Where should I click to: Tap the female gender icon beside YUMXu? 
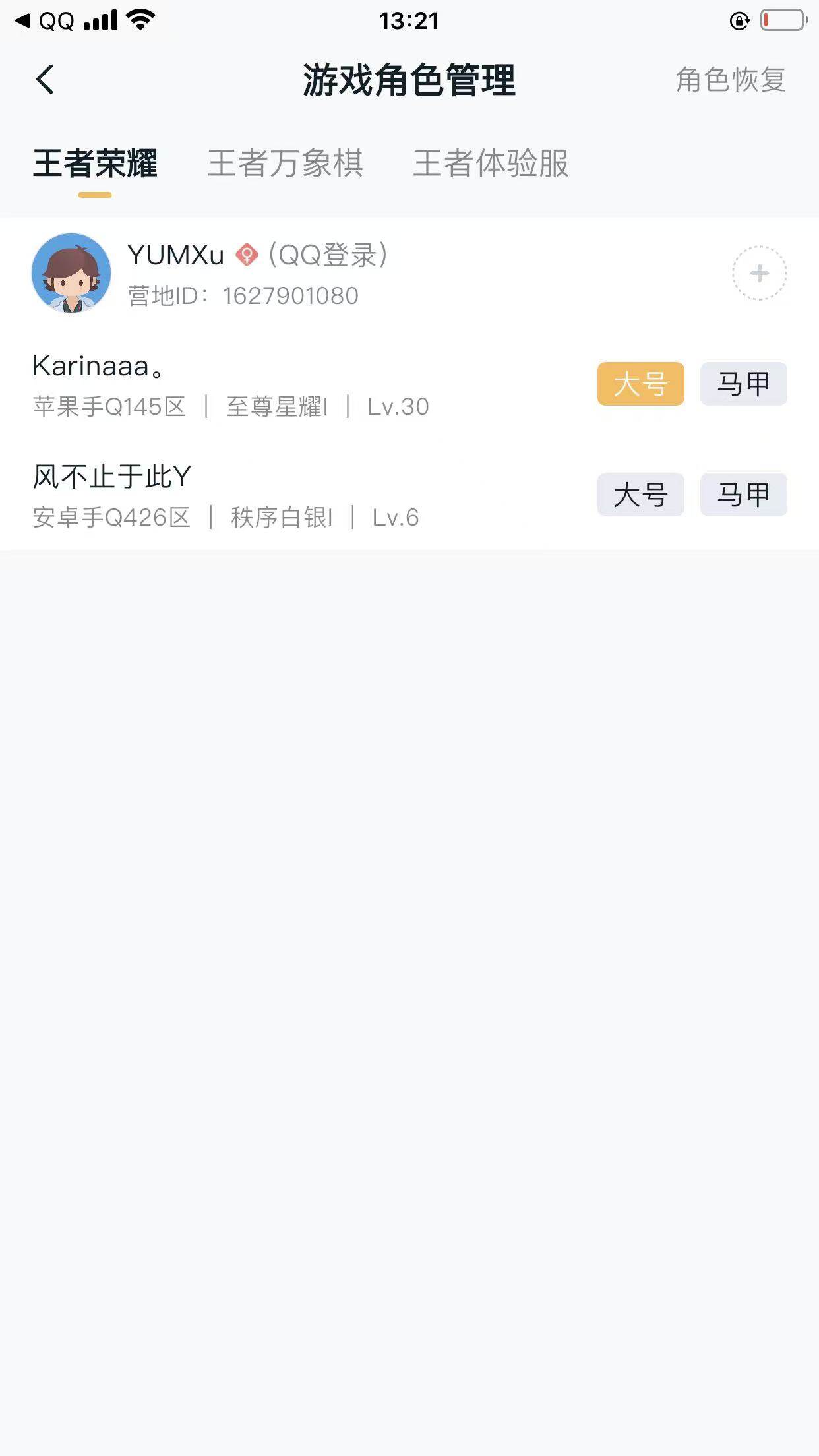[247, 255]
